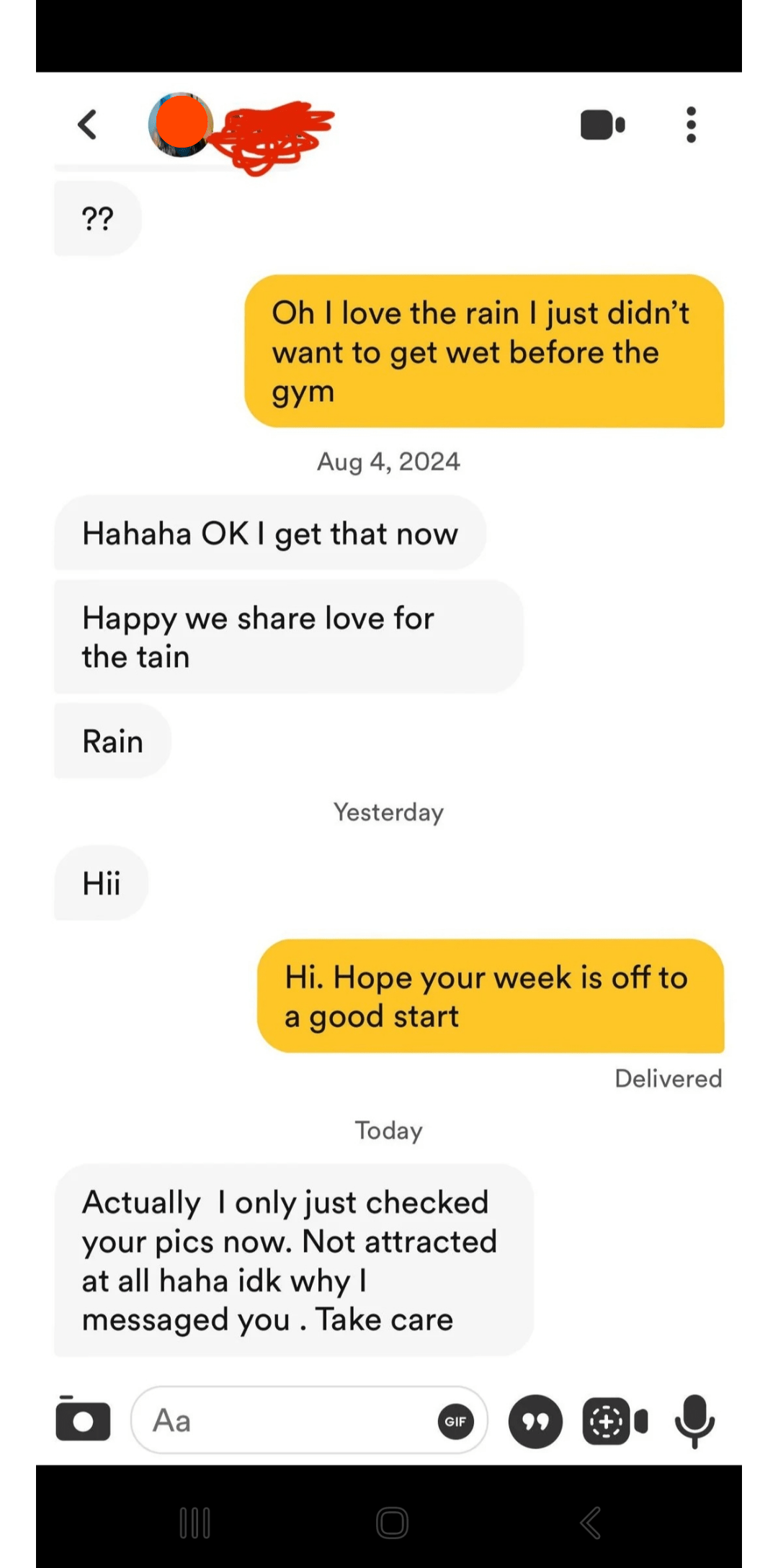Open recent apps from the navigation bar
This screenshot has height=1568, width=778.
click(194, 1523)
